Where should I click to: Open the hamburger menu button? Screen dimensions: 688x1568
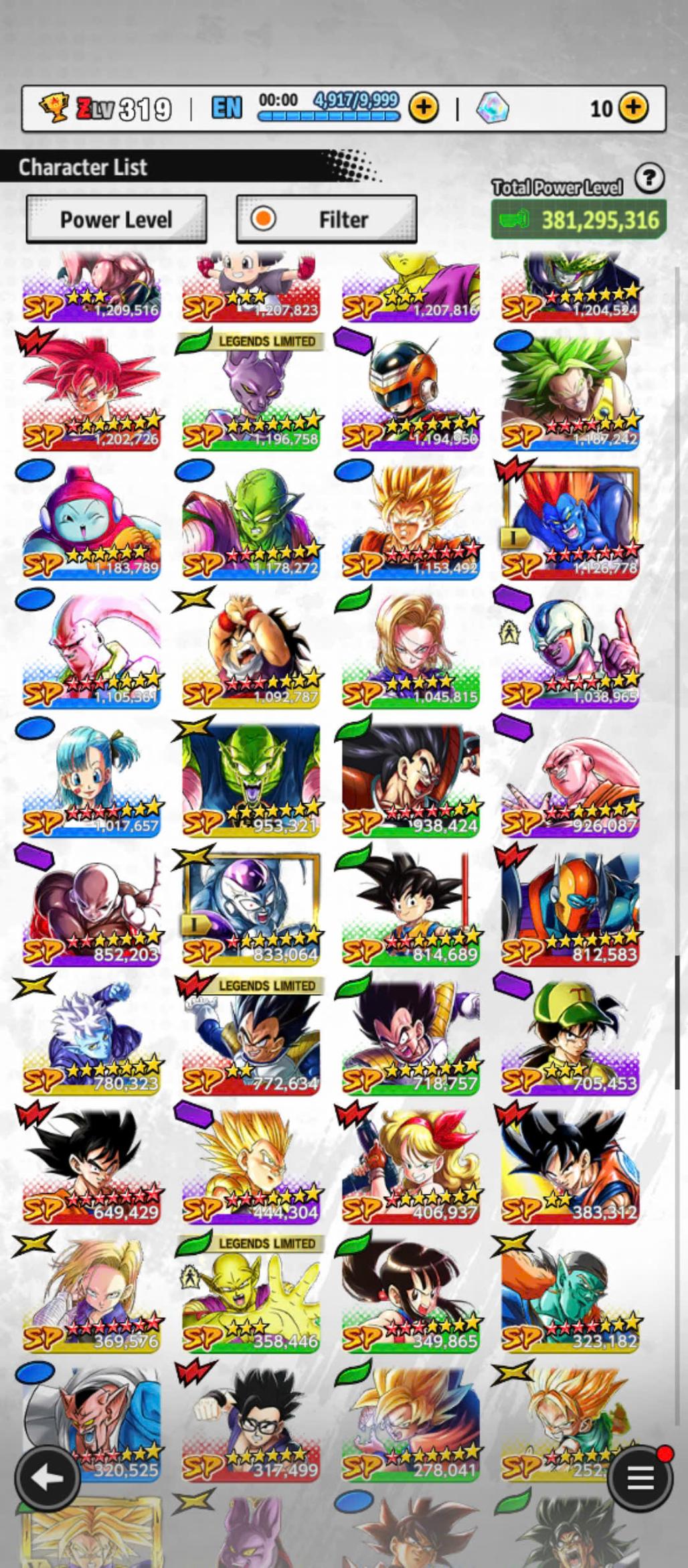(640, 1478)
